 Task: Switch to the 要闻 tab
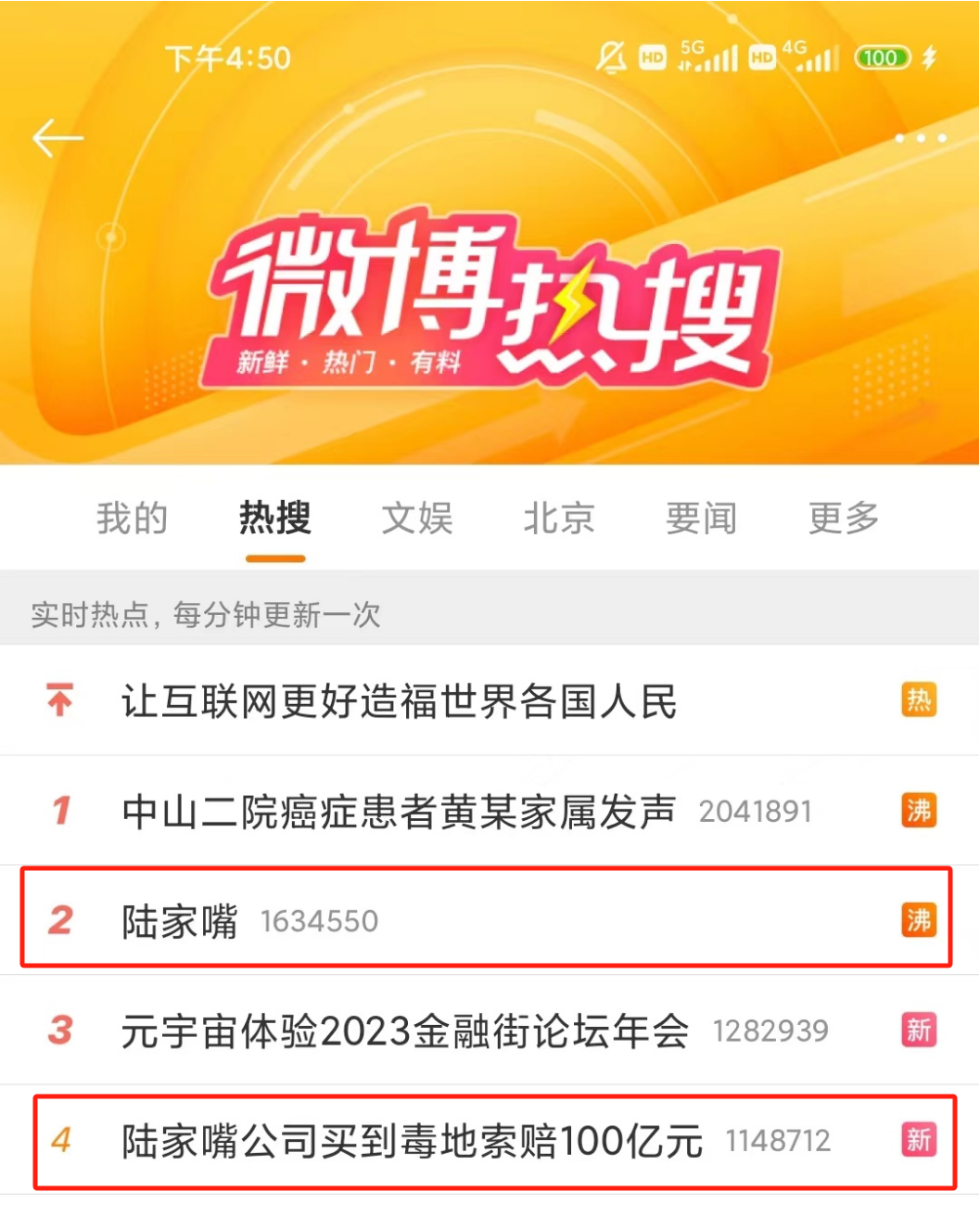click(x=701, y=518)
